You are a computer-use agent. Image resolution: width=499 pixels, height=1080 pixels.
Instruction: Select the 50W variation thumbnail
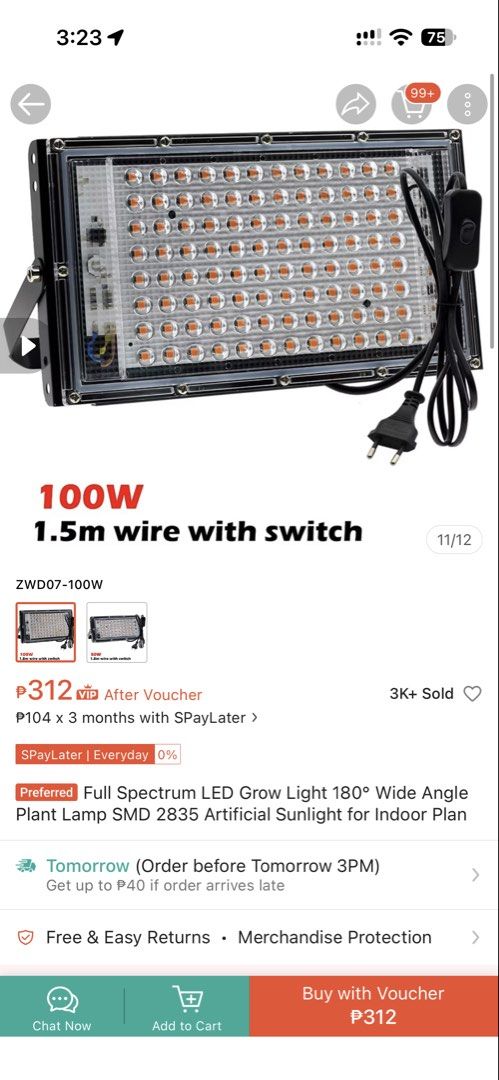pos(116,632)
